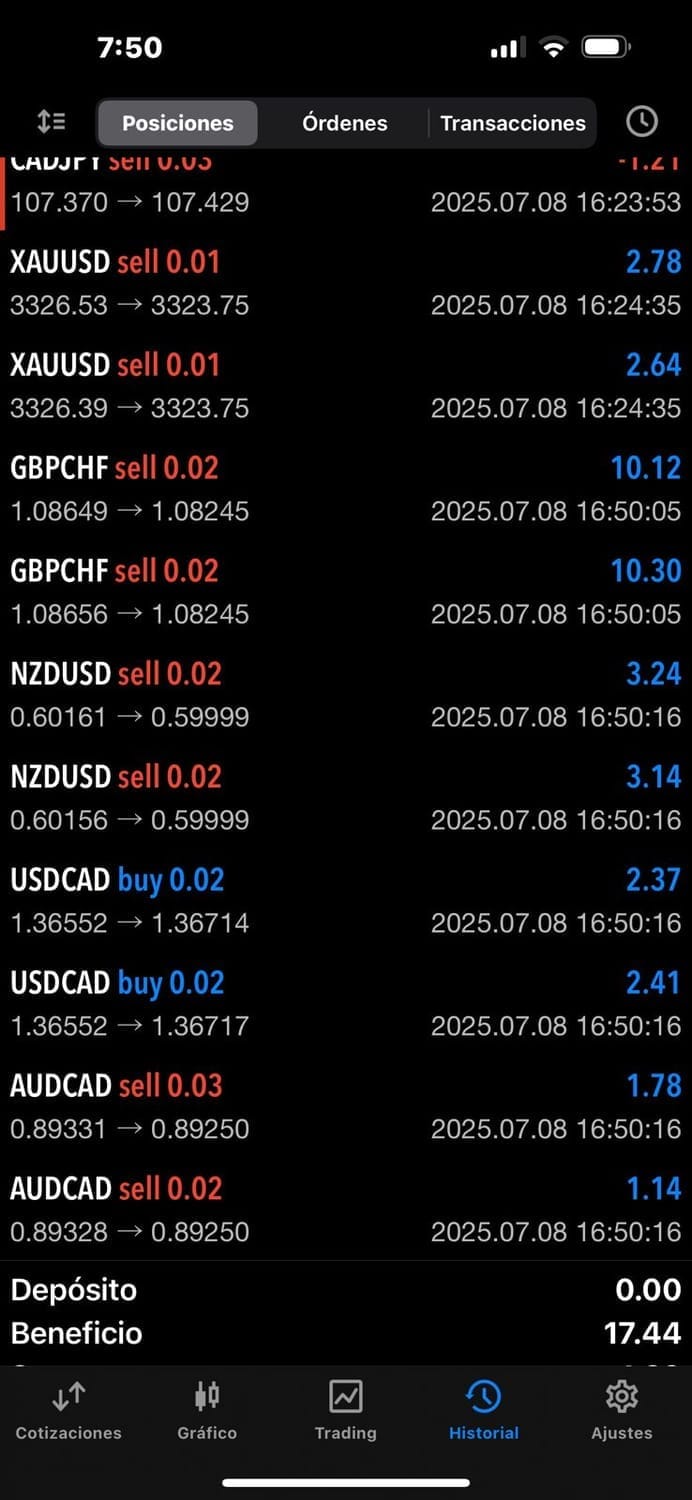Open the Trading tab
Screen dimensions: 692x1500
click(x=345, y=1410)
